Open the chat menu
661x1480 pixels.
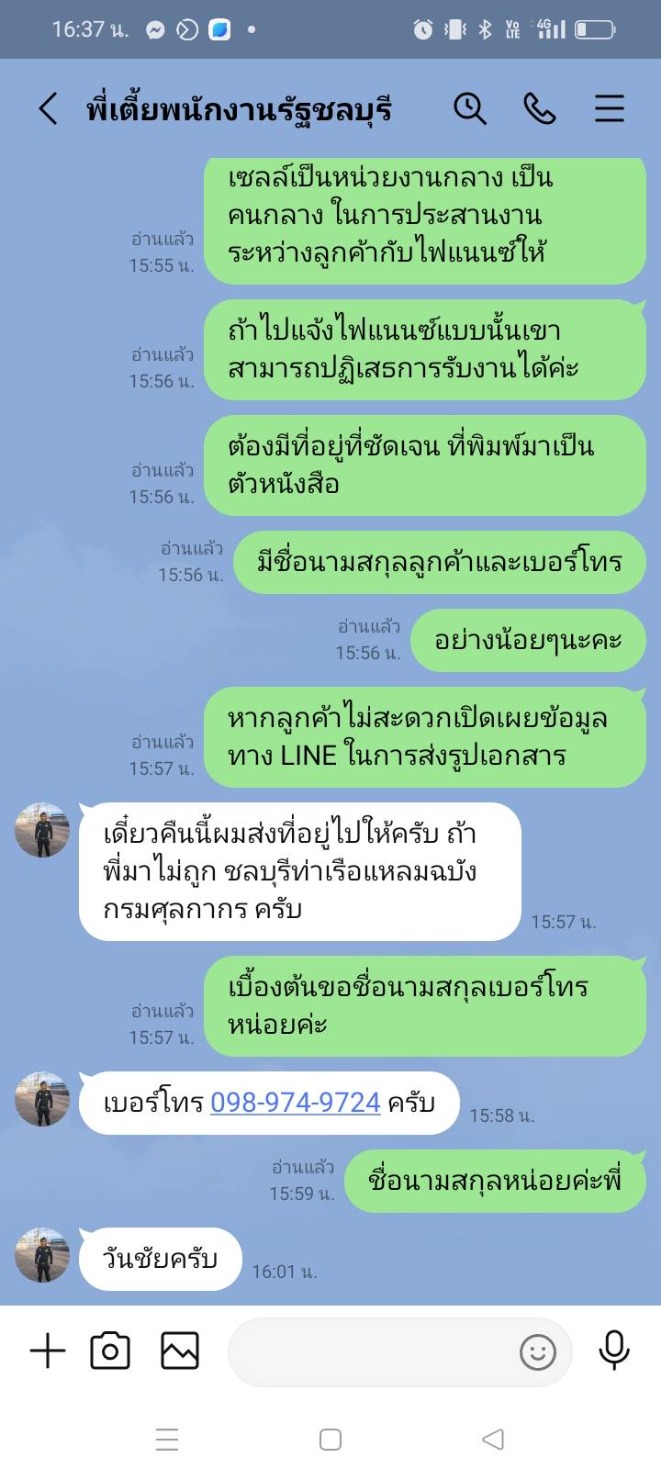click(x=609, y=108)
